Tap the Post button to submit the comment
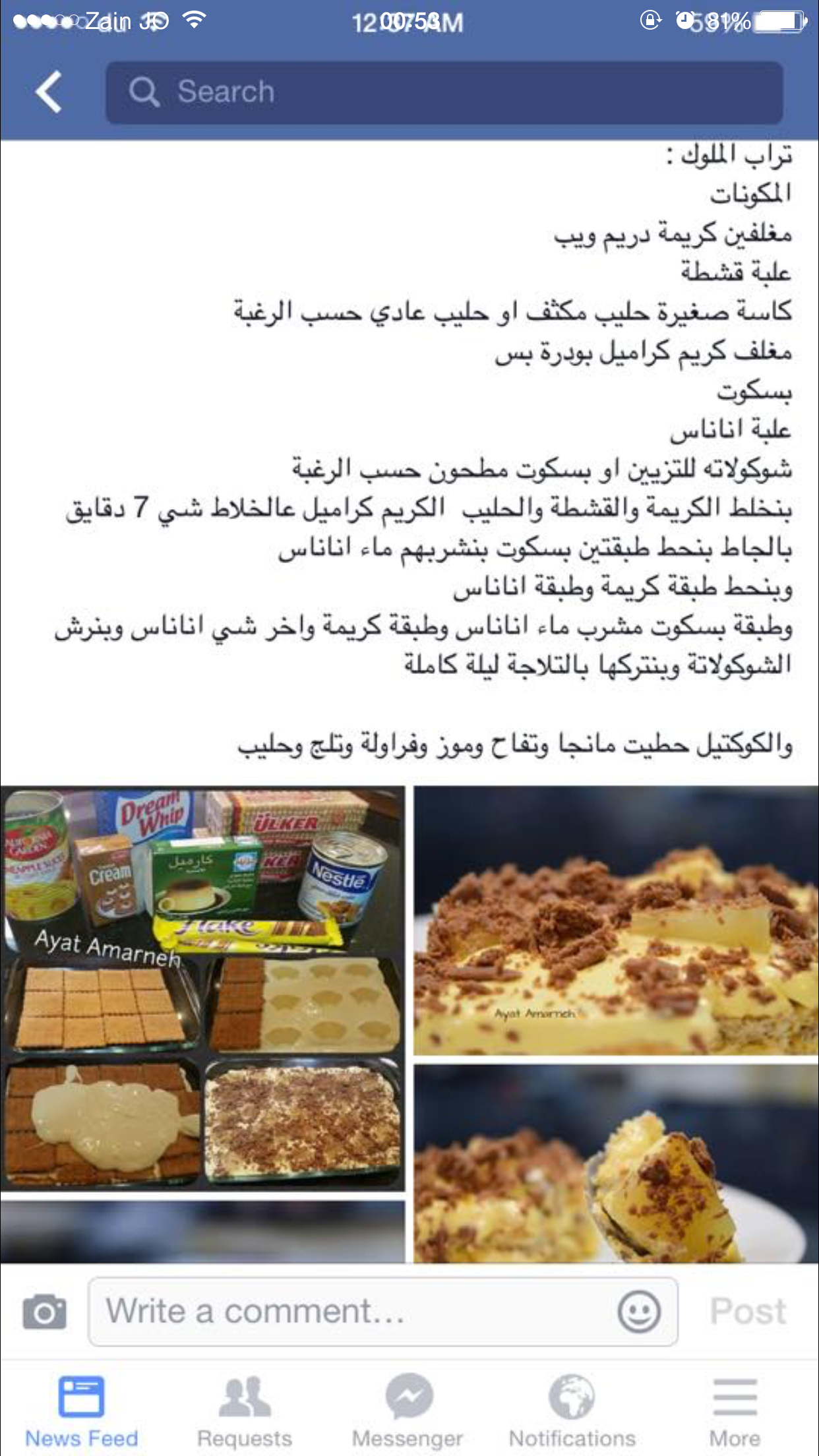 pos(748,1312)
